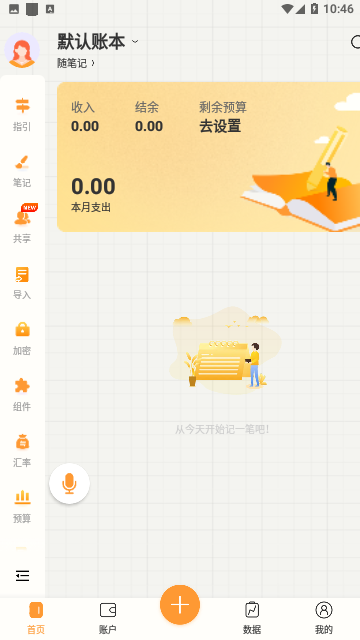Open 指引 in the side menu

pos(22,115)
